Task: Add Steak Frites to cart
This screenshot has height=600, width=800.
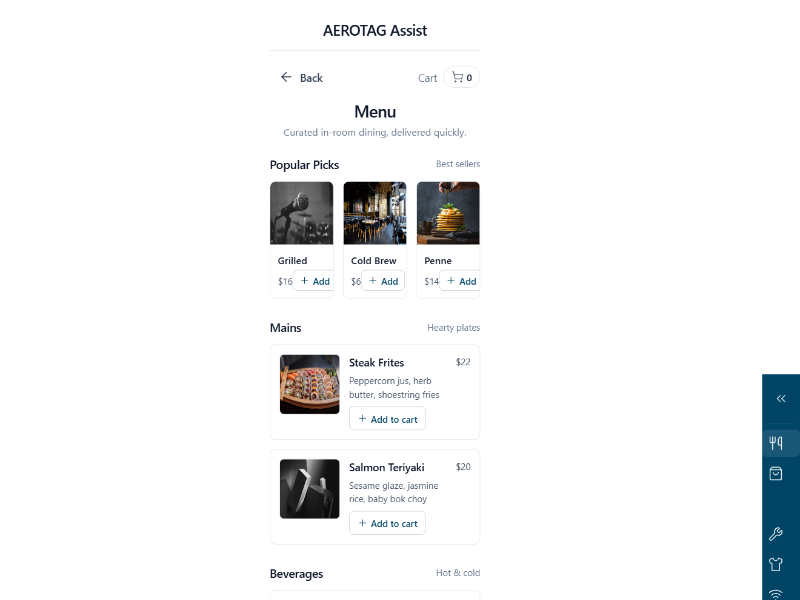Action: [x=387, y=419]
